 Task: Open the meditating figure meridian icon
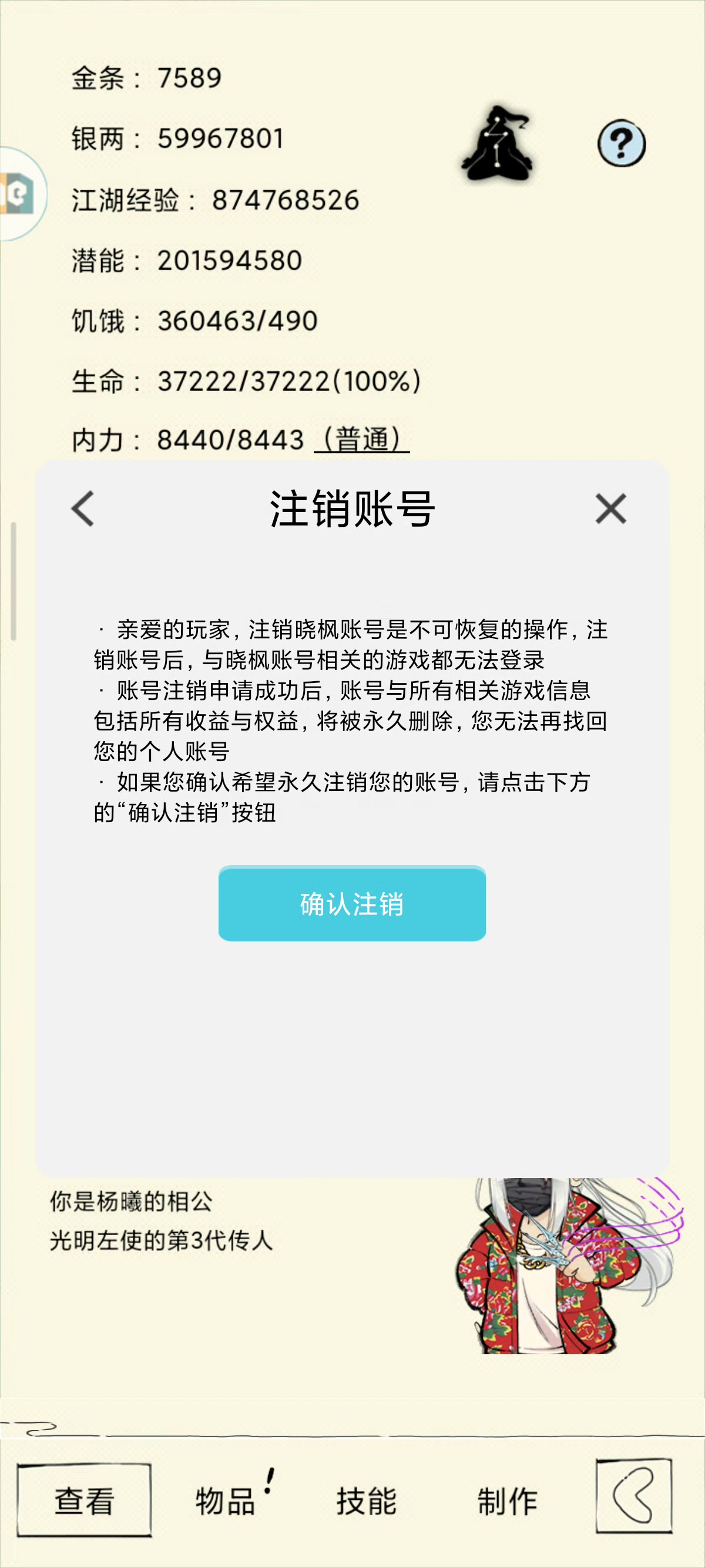(498, 145)
